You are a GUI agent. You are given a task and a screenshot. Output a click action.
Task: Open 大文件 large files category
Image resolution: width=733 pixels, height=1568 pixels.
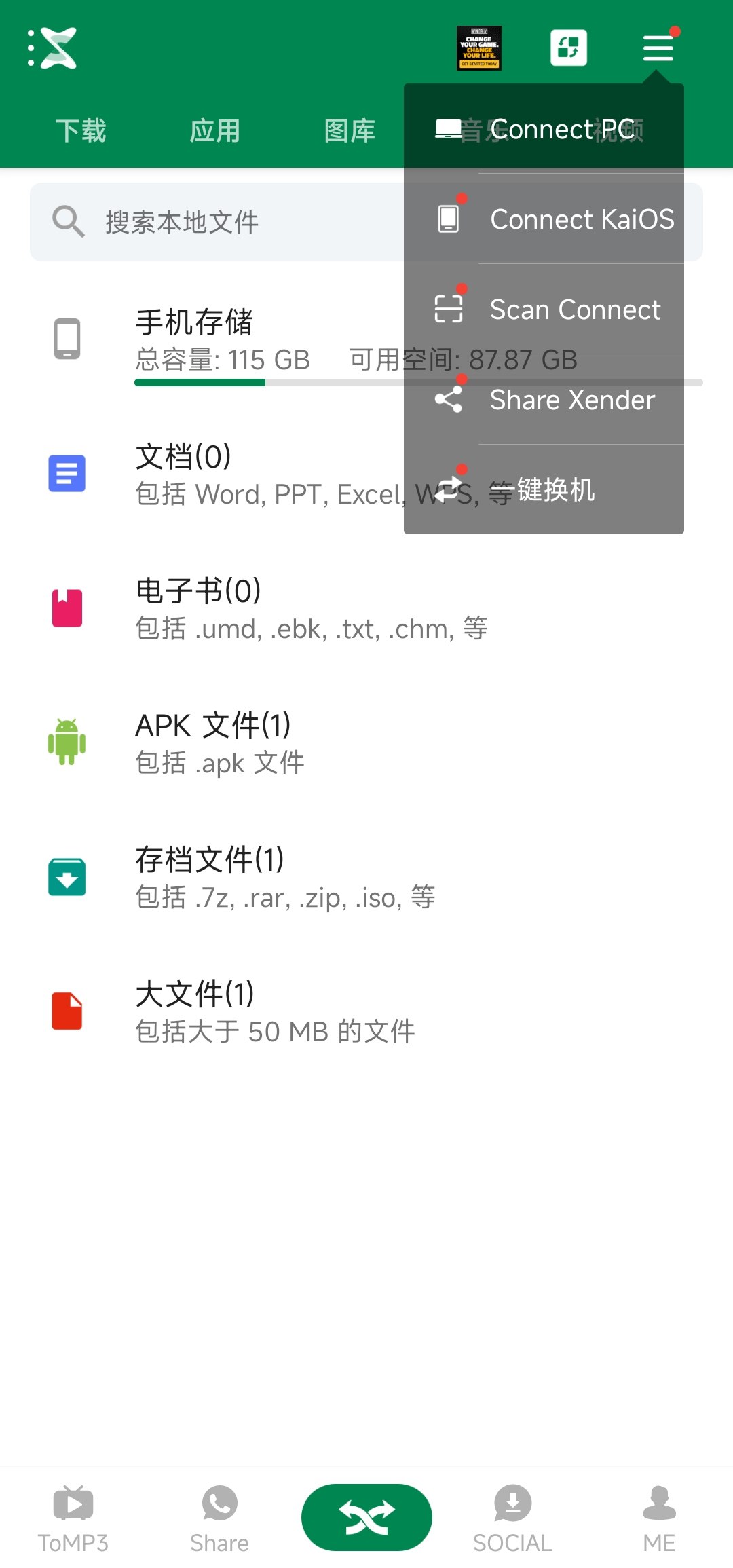[271, 1011]
